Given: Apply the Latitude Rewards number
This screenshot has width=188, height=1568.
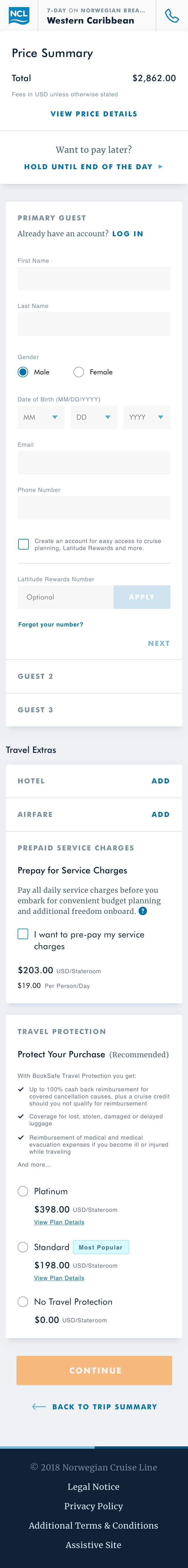Looking at the screenshot, I should coord(142,597).
